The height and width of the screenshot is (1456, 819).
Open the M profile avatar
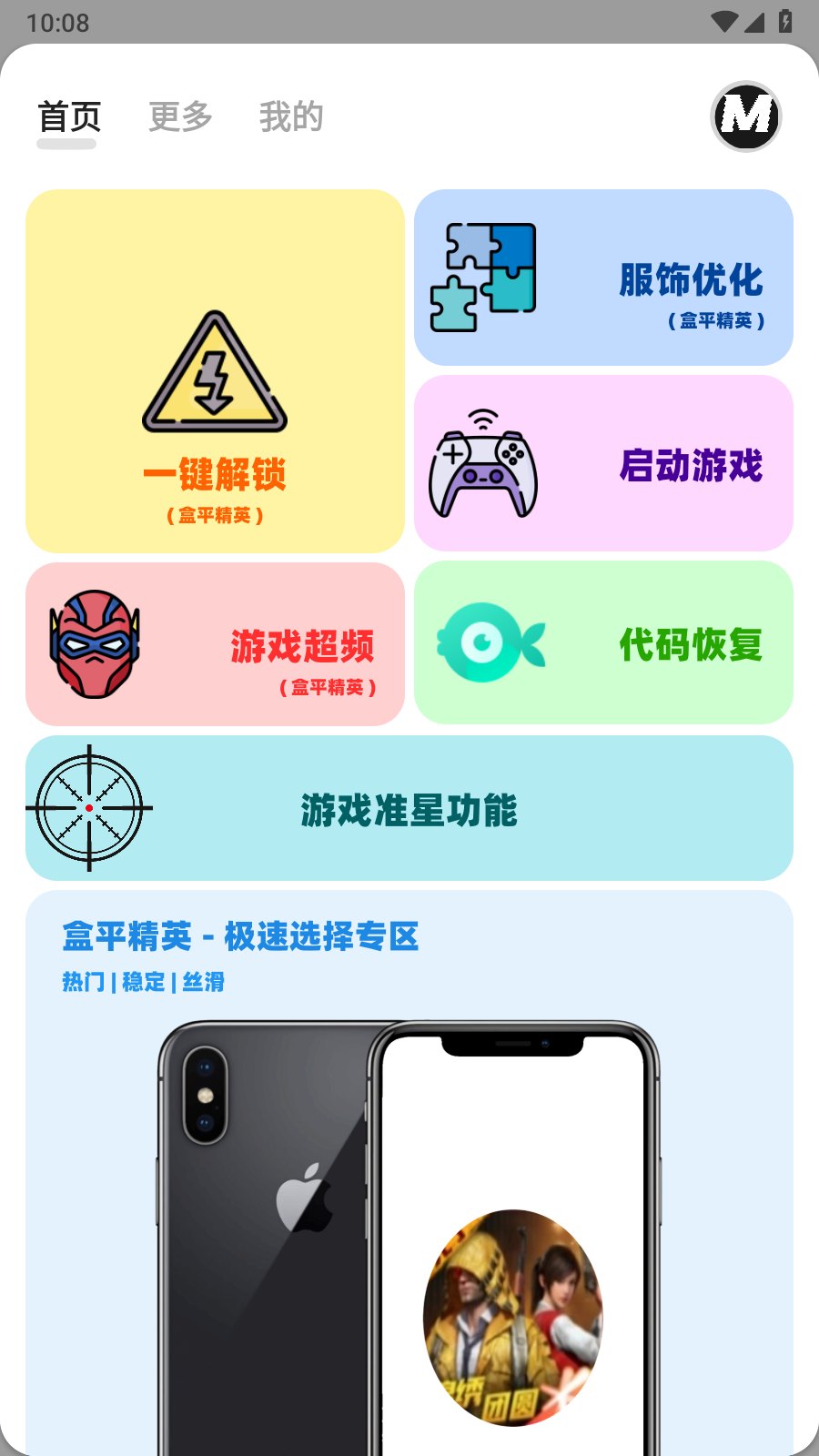745,116
